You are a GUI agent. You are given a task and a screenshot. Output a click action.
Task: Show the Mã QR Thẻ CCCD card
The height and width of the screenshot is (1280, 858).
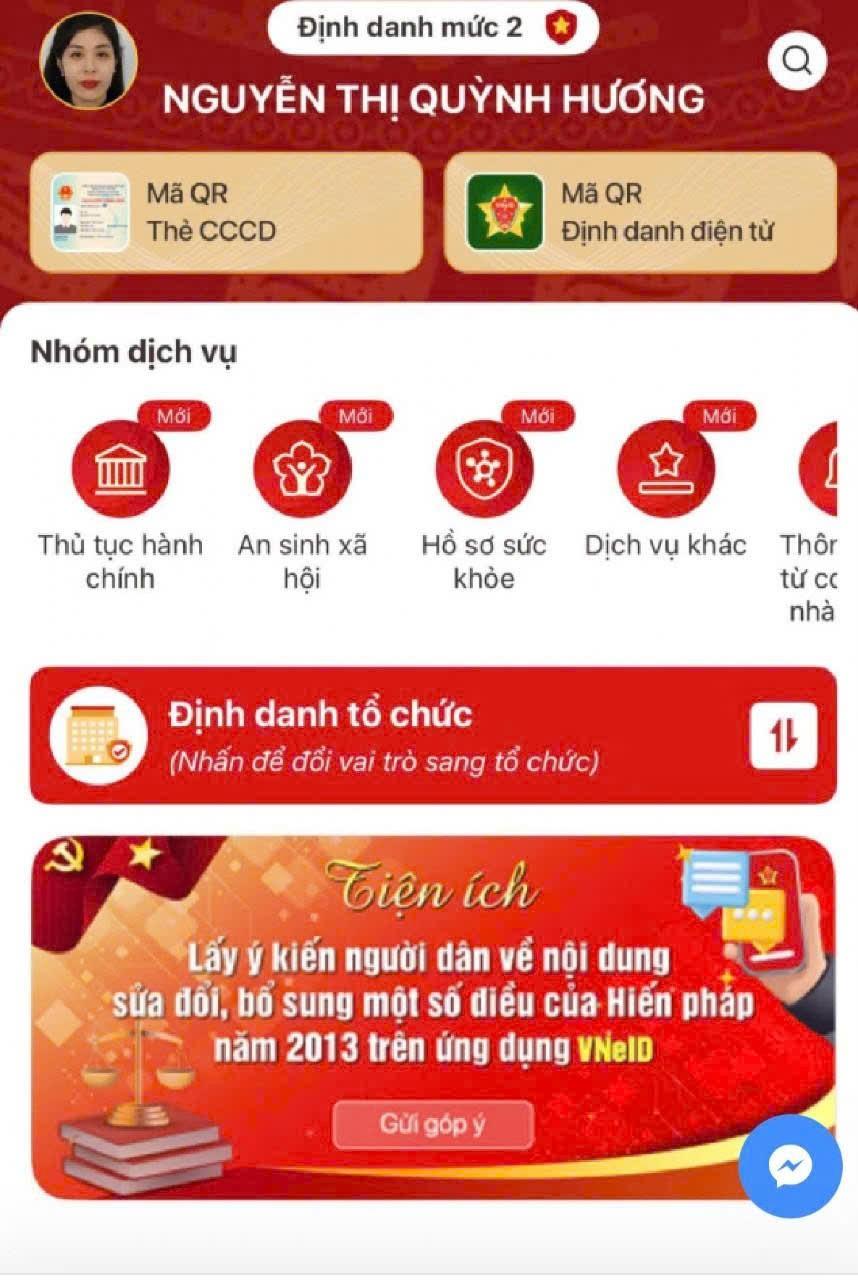226,212
